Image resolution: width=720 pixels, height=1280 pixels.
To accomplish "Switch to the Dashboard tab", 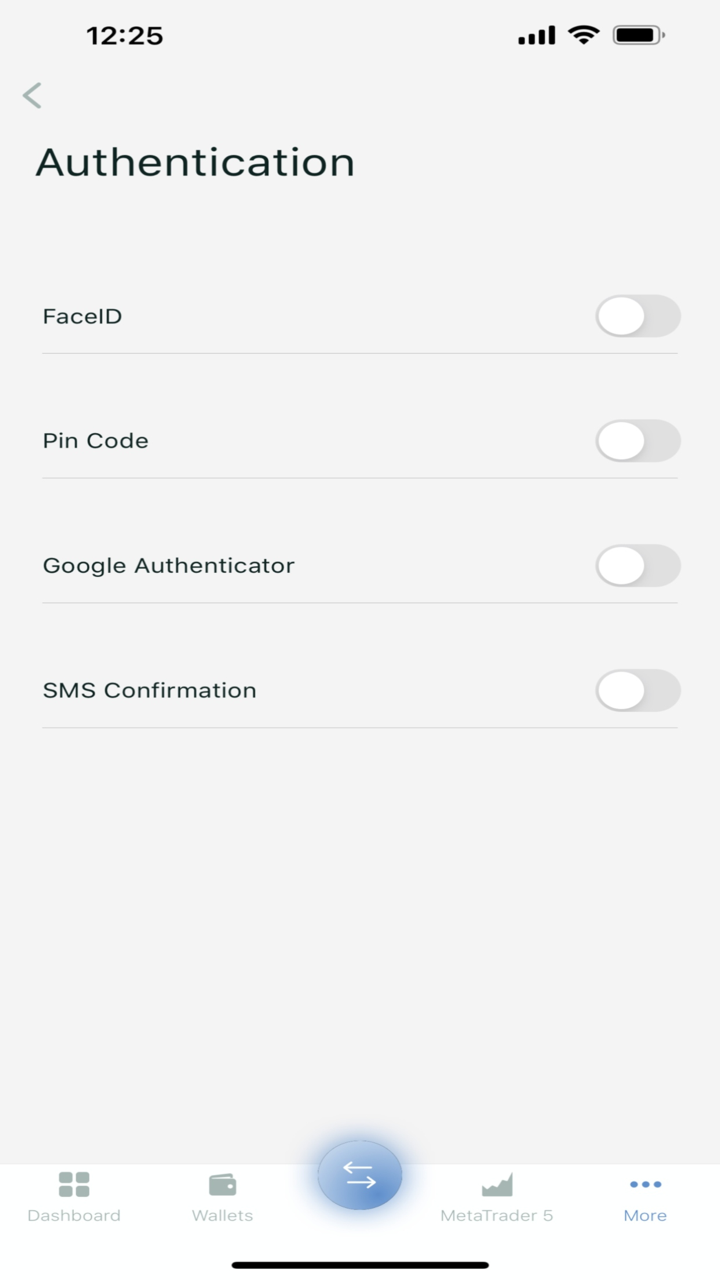I will (74, 1196).
